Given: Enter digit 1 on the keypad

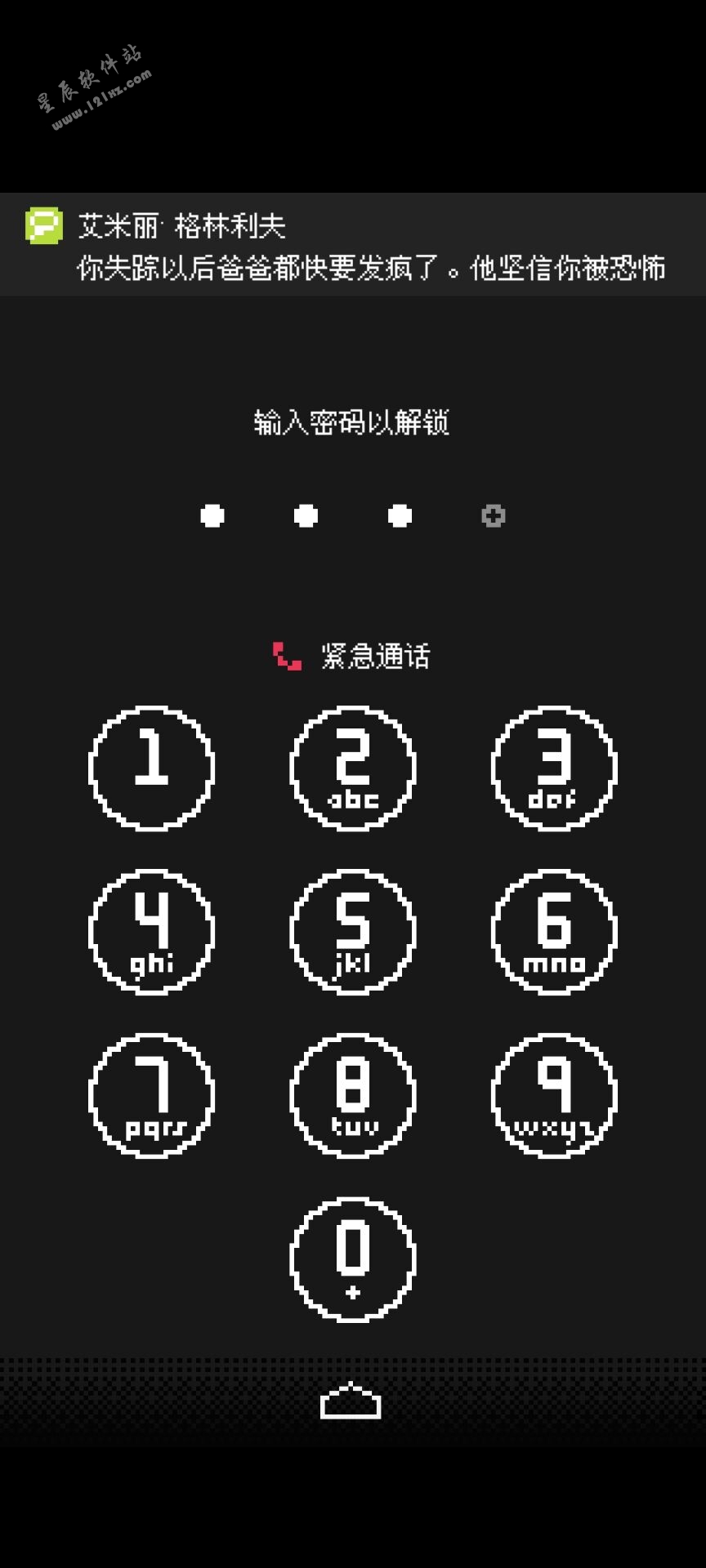Looking at the screenshot, I should (x=151, y=768).
